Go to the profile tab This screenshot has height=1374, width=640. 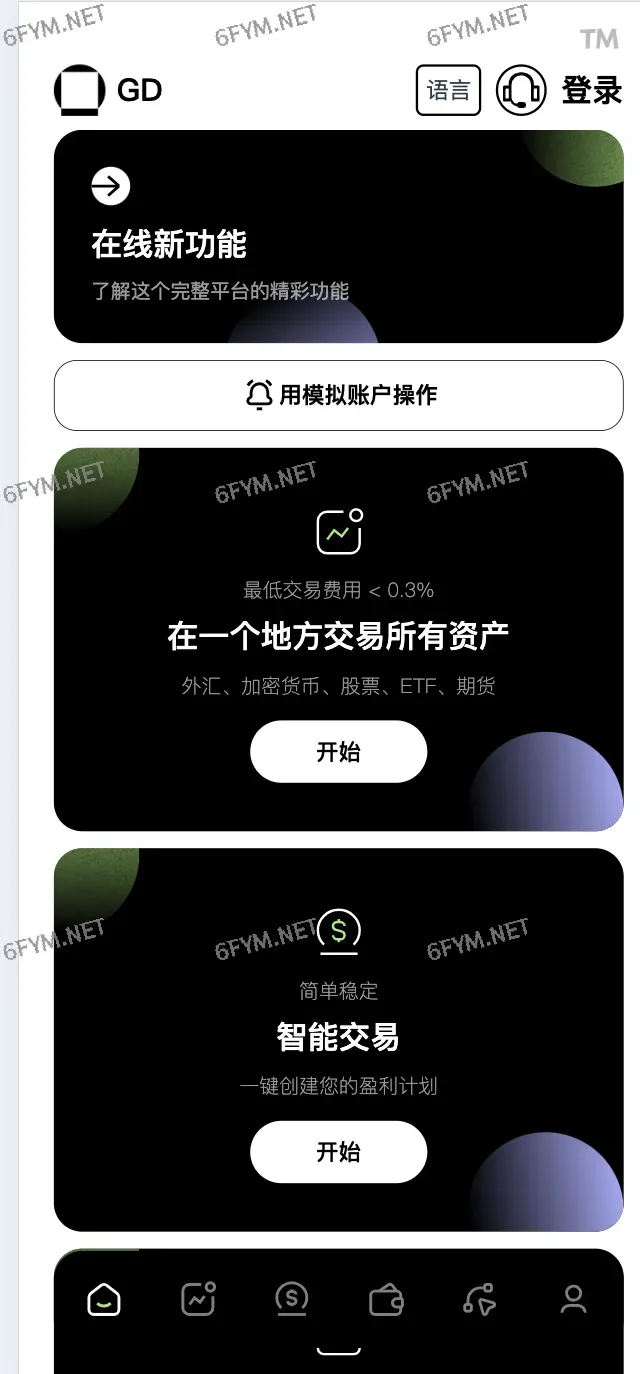click(573, 1300)
